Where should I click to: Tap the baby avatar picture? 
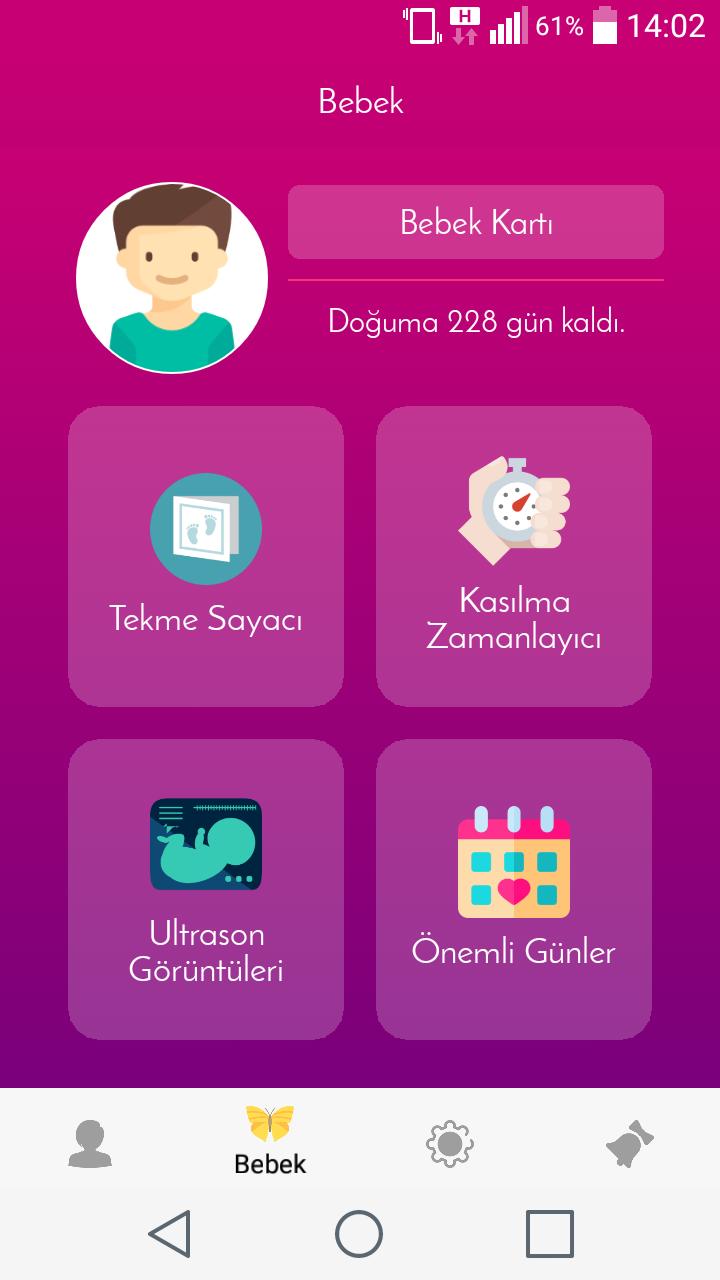click(172, 278)
